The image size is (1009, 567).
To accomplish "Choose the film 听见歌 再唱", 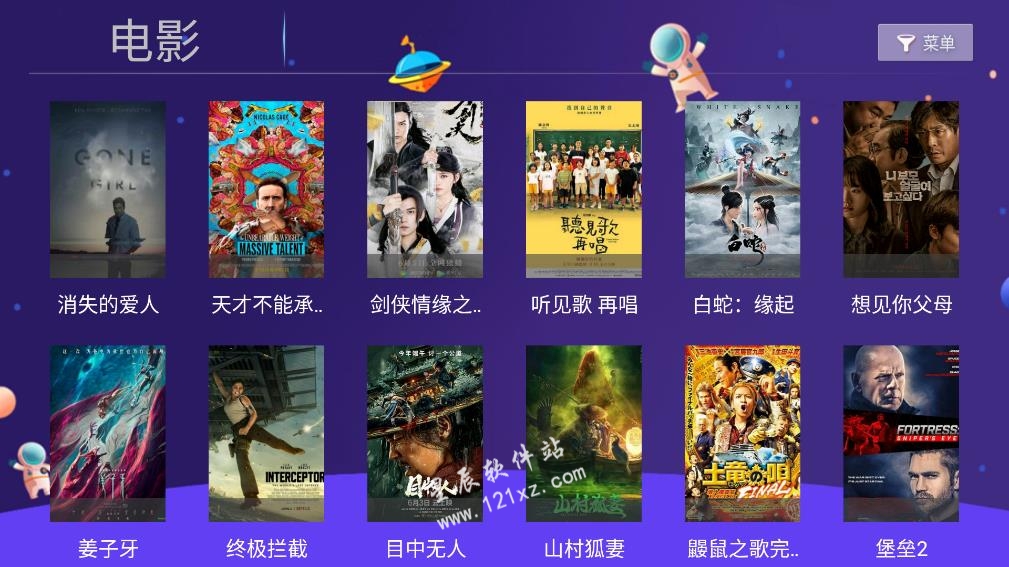I will [584, 190].
